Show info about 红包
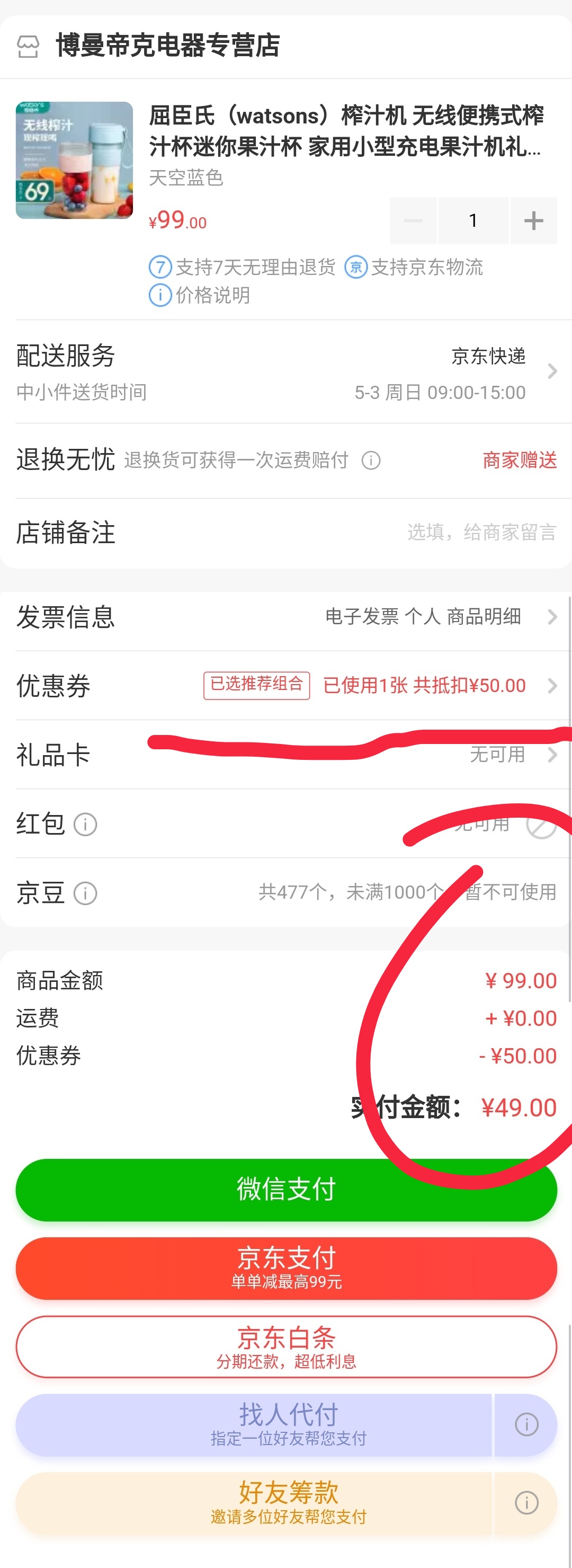The image size is (572, 1568). point(85,825)
